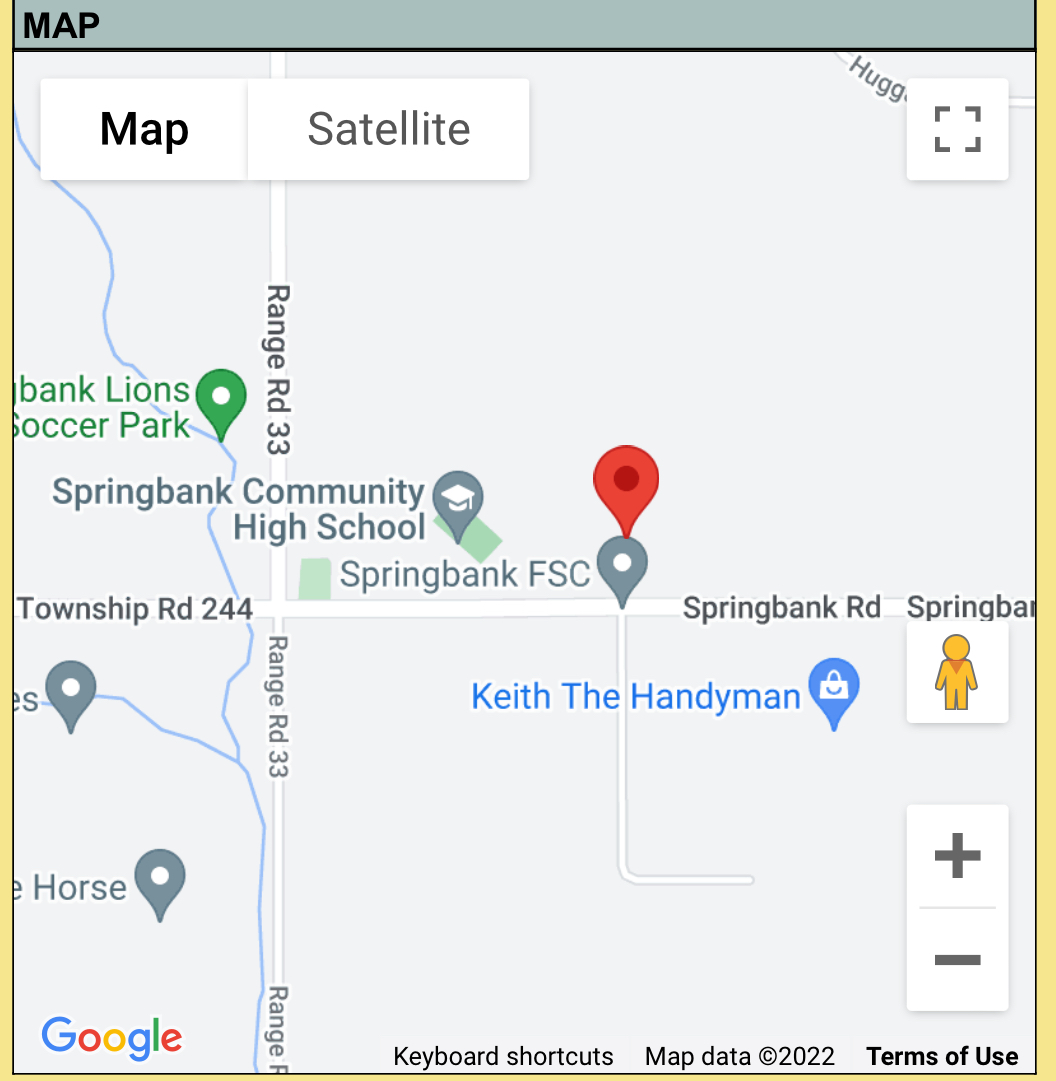Switch to Satellite view
Viewport: 1056px width, 1081px height.
point(388,129)
